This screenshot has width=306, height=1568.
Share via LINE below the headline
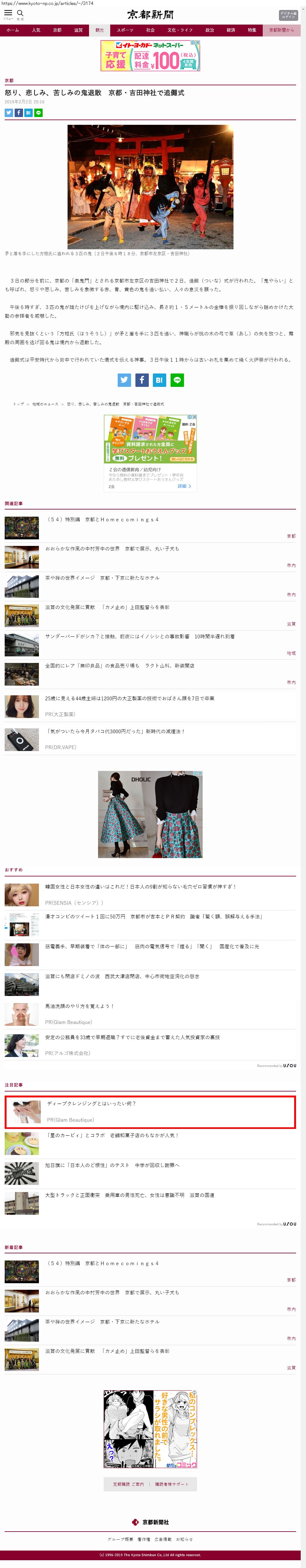38,113
